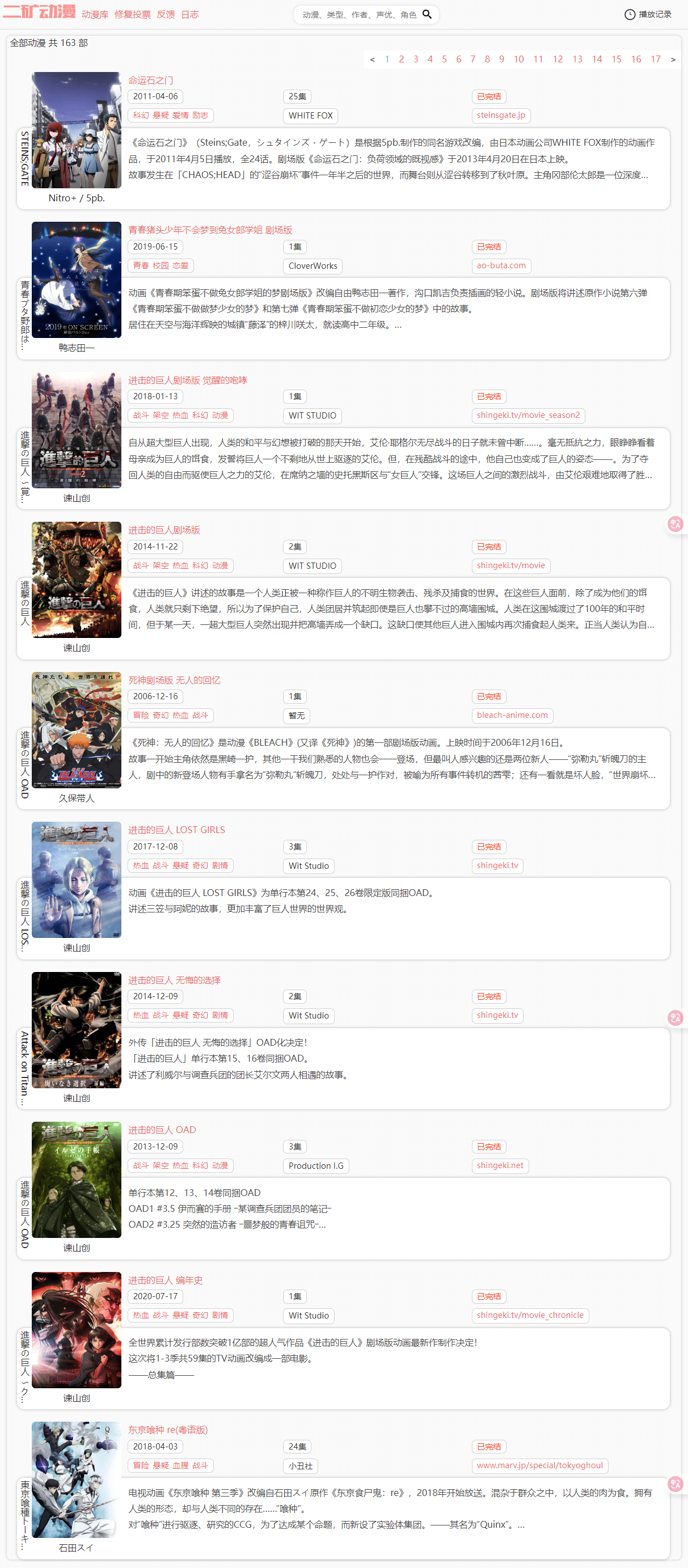The height and width of the screenshot is (1568, 688).
Task: Jump to page 17
Action: [x=655, y=59]
